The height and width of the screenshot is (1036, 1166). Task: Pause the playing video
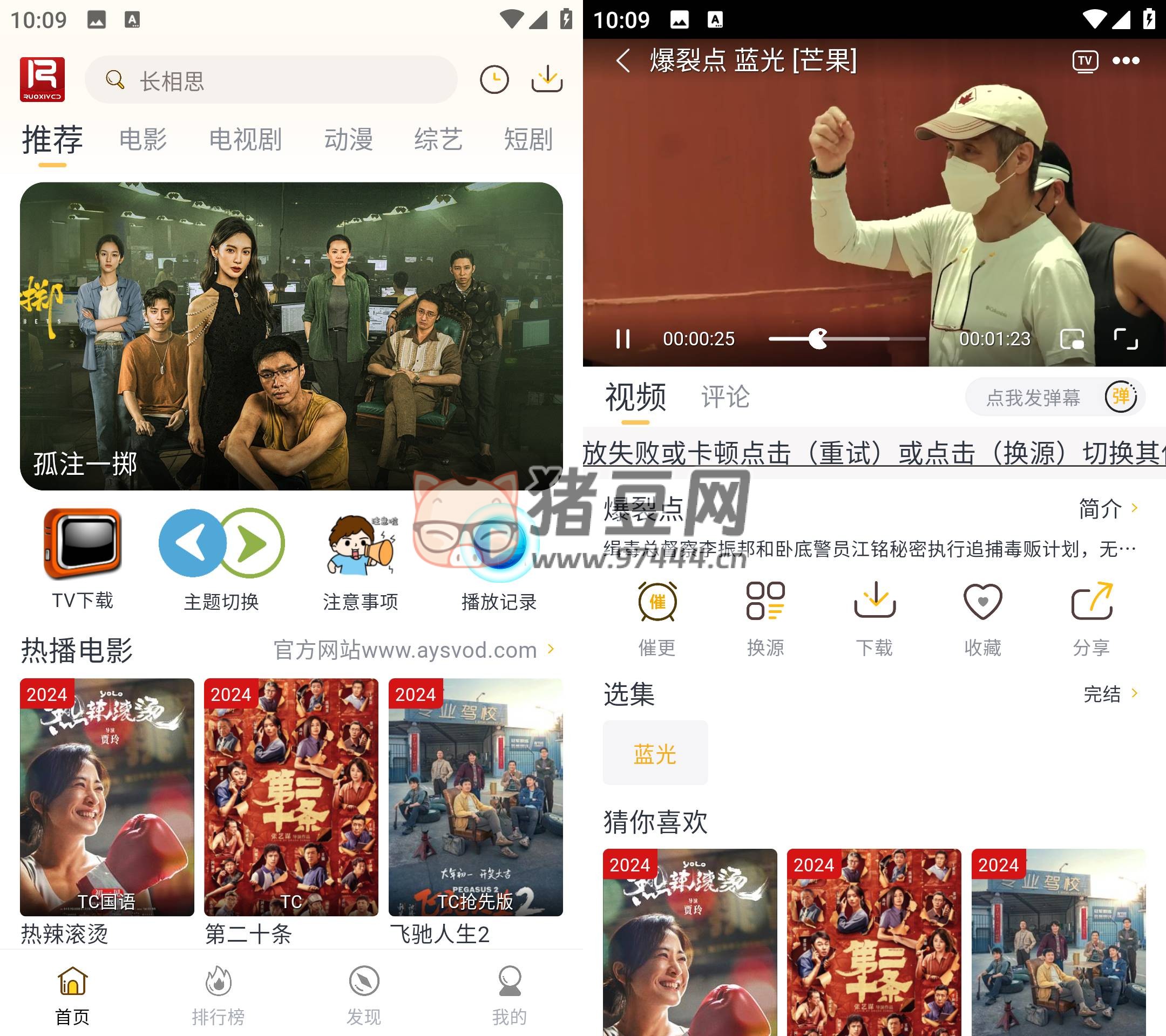pos(623,339)
